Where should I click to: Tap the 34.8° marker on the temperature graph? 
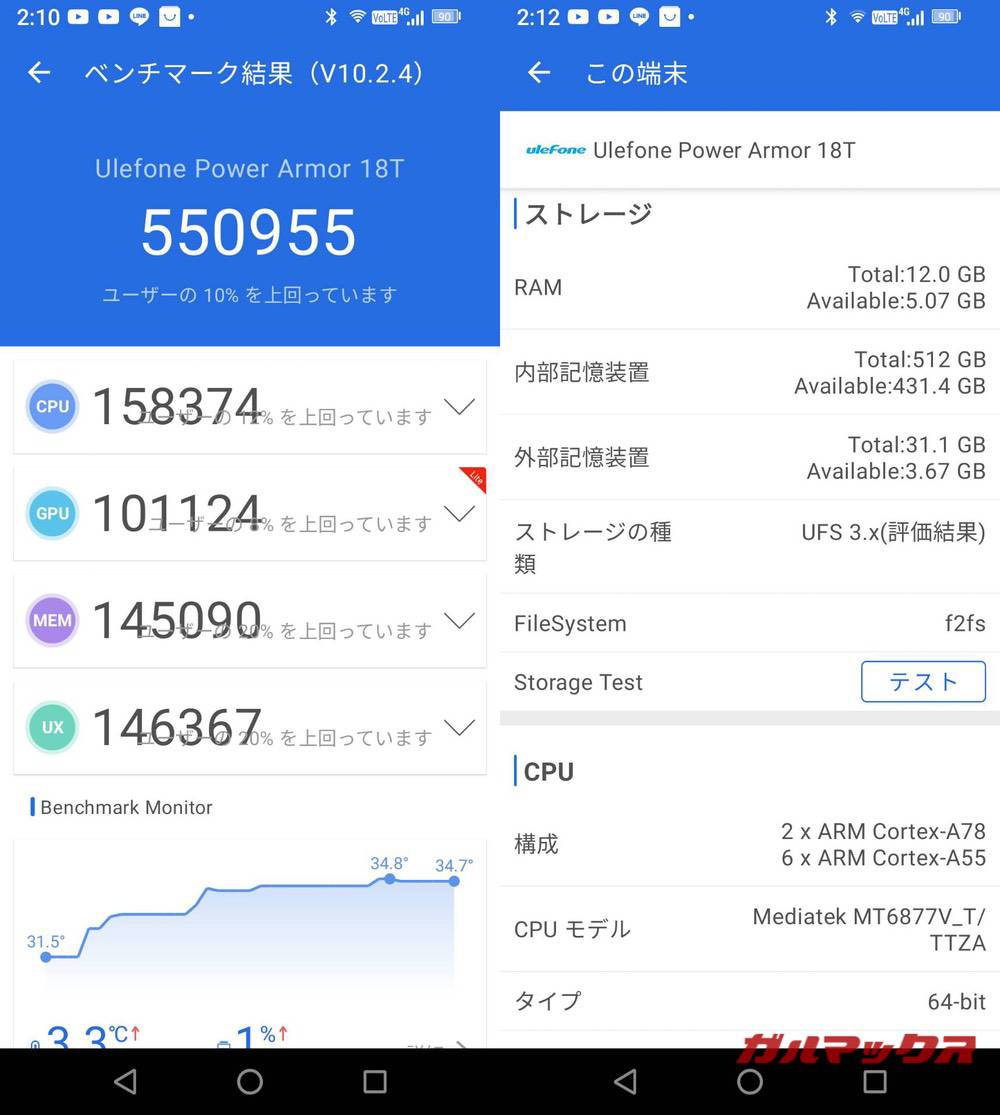tap(389, 881)
